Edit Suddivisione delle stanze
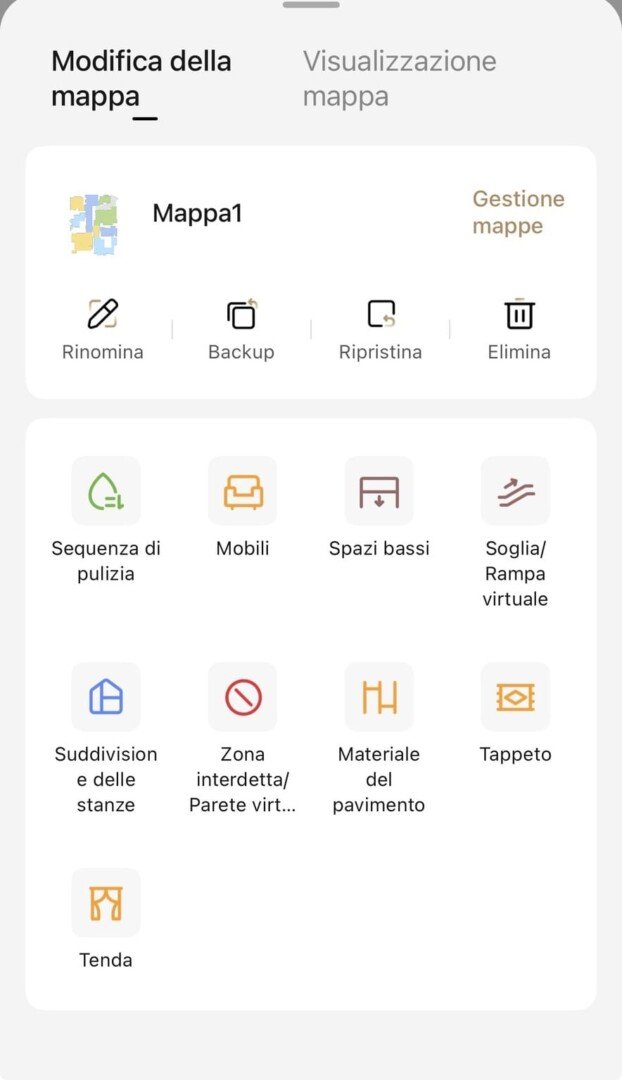This screenshot has width=622, height=1080. pos(106,697)
